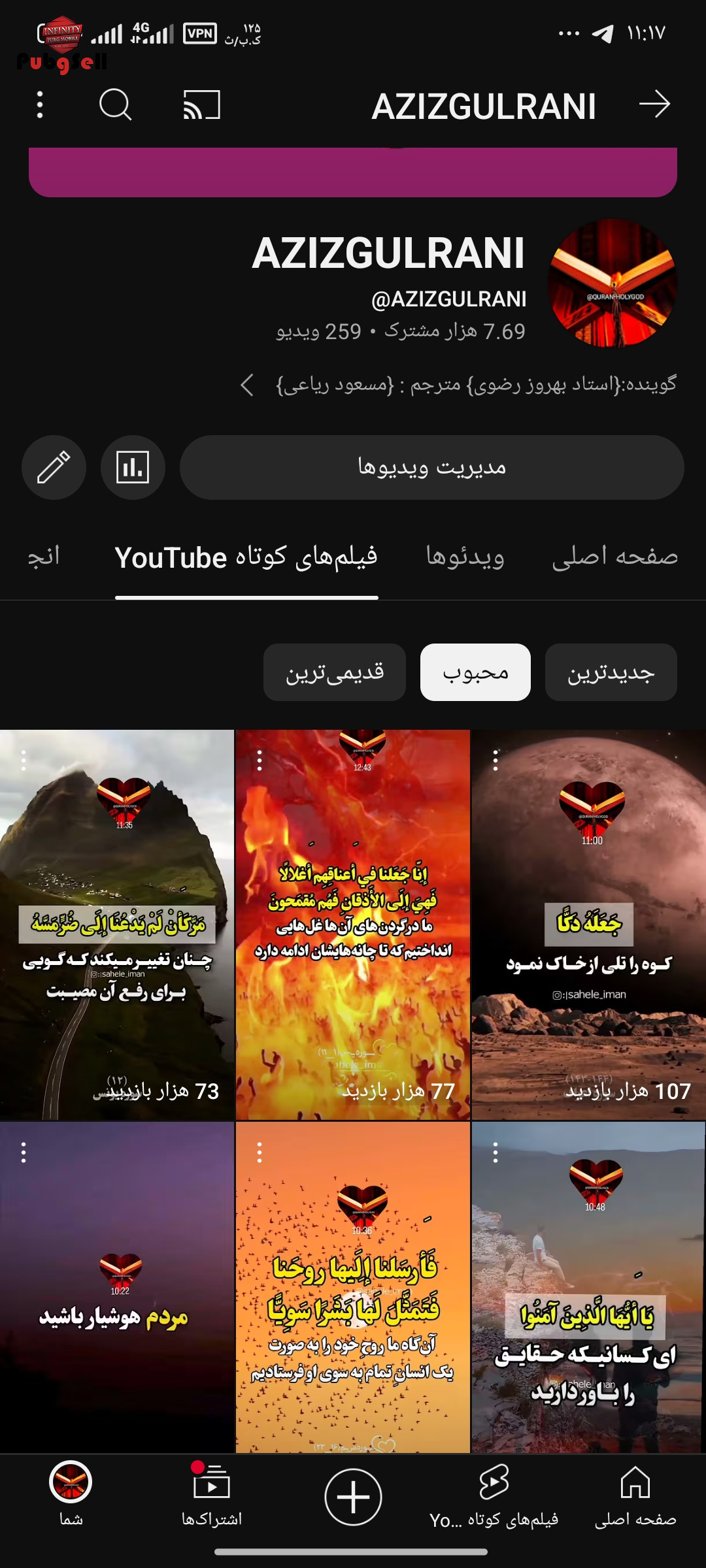
Task: Select the جدیدترین filter chip
Action: coord(611,672)
